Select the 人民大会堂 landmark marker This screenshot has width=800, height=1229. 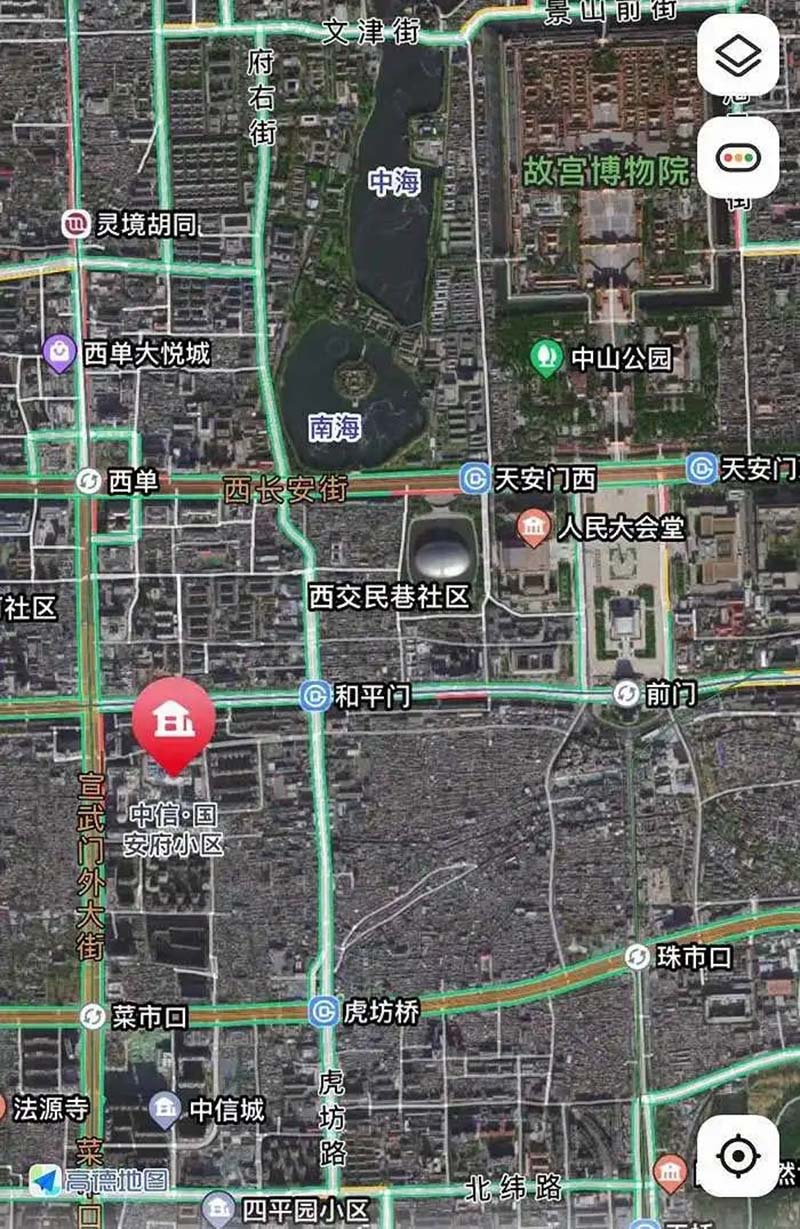534,526
